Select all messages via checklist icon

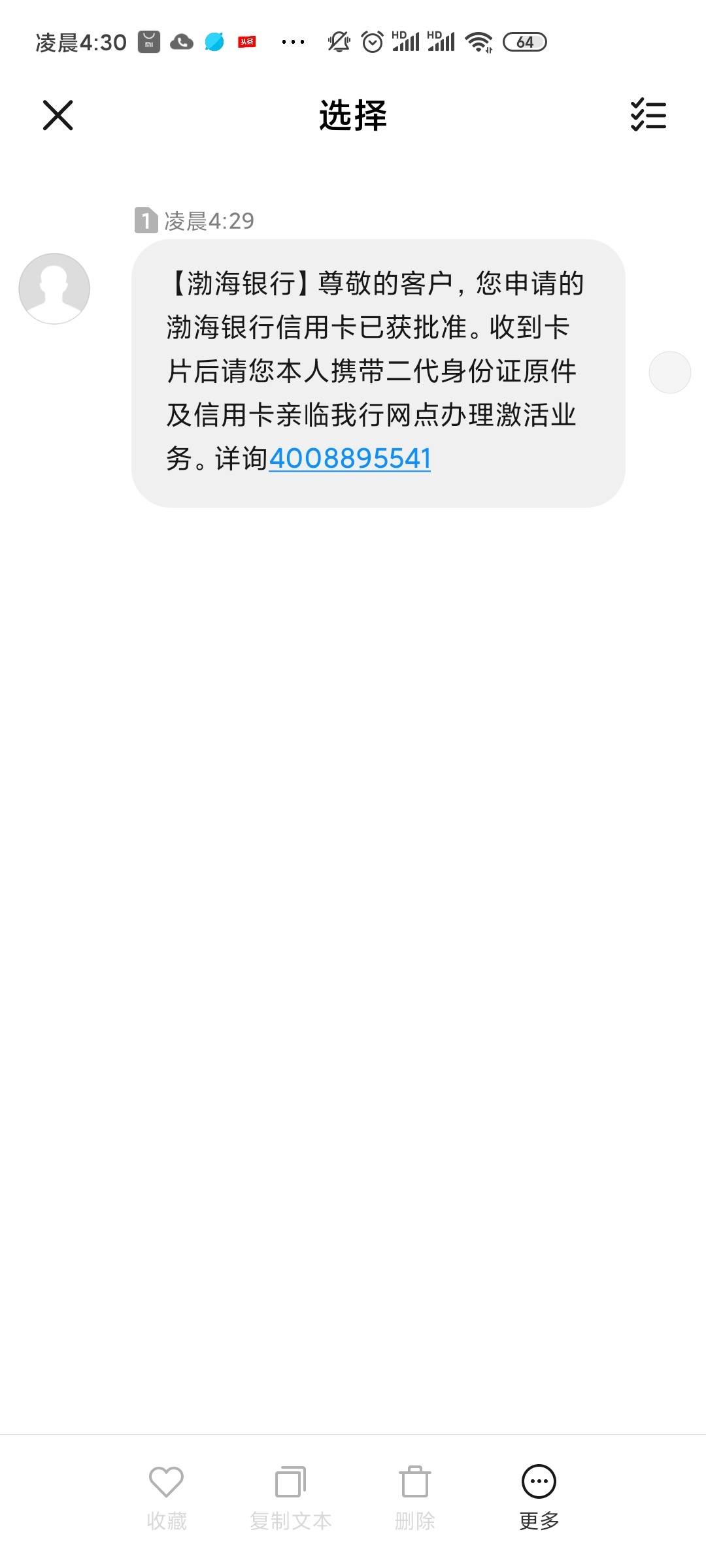pyautogui.click(x=648, y=115)
